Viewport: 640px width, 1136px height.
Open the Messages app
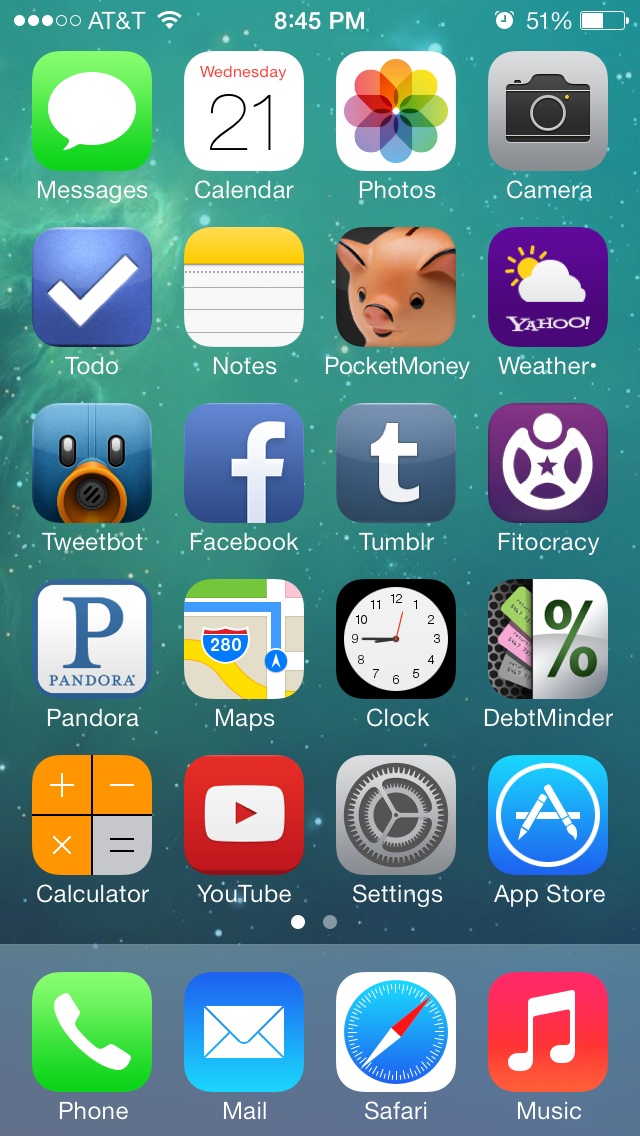coord(92,111)
